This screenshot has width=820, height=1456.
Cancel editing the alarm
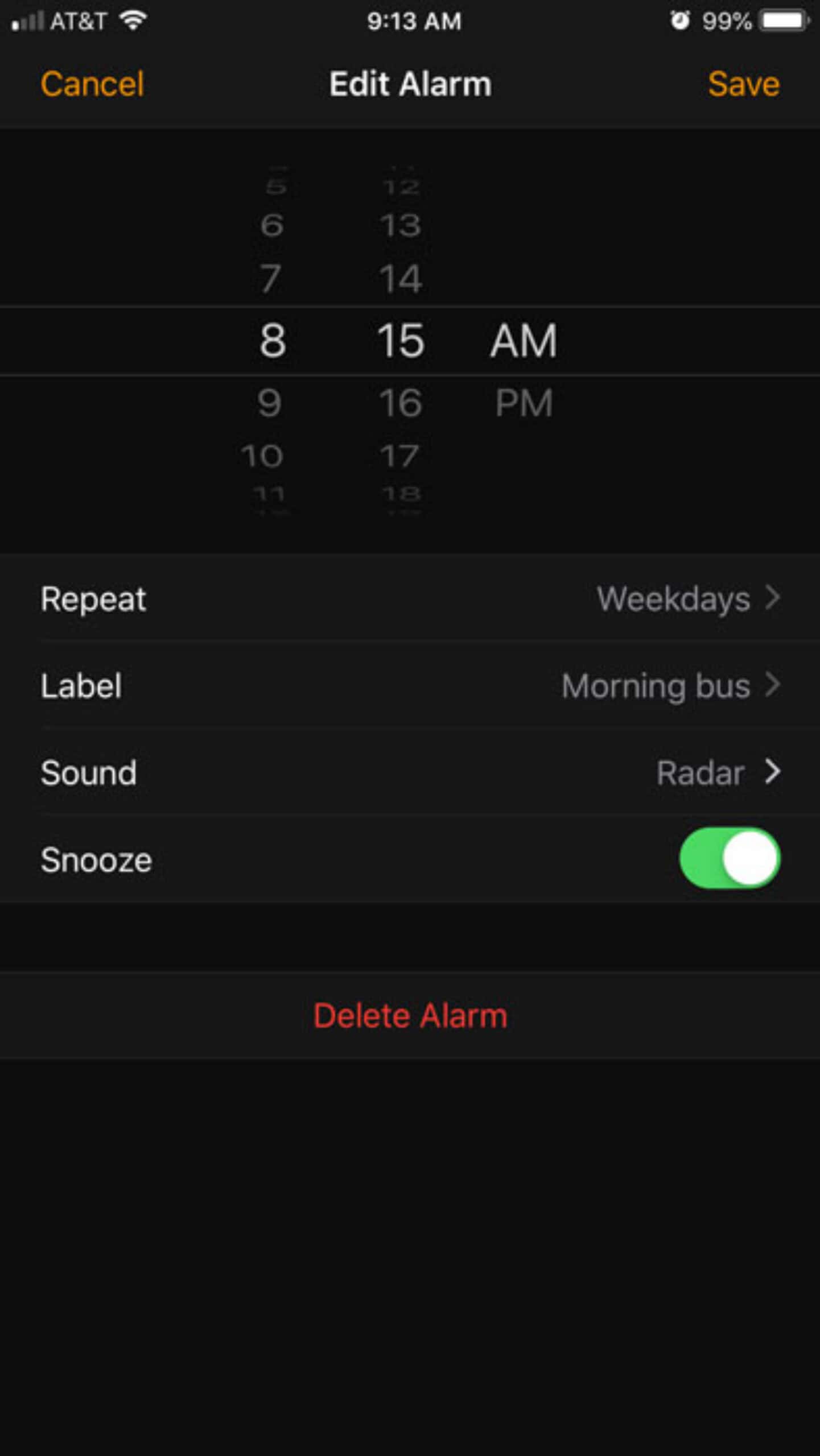pyautogui.click(x=92, y=84)
